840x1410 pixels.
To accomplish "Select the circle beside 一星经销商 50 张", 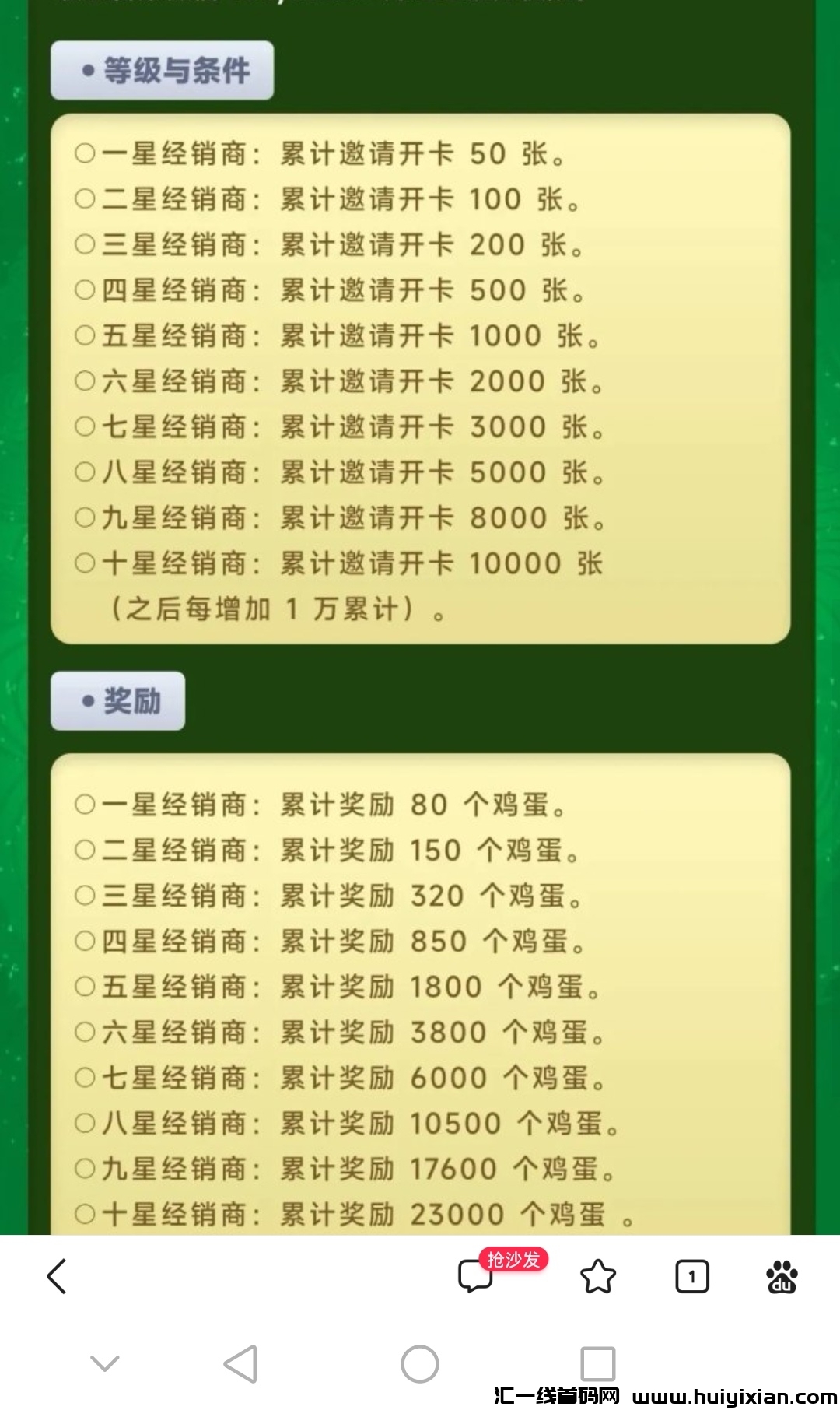I will coord(86,153).
